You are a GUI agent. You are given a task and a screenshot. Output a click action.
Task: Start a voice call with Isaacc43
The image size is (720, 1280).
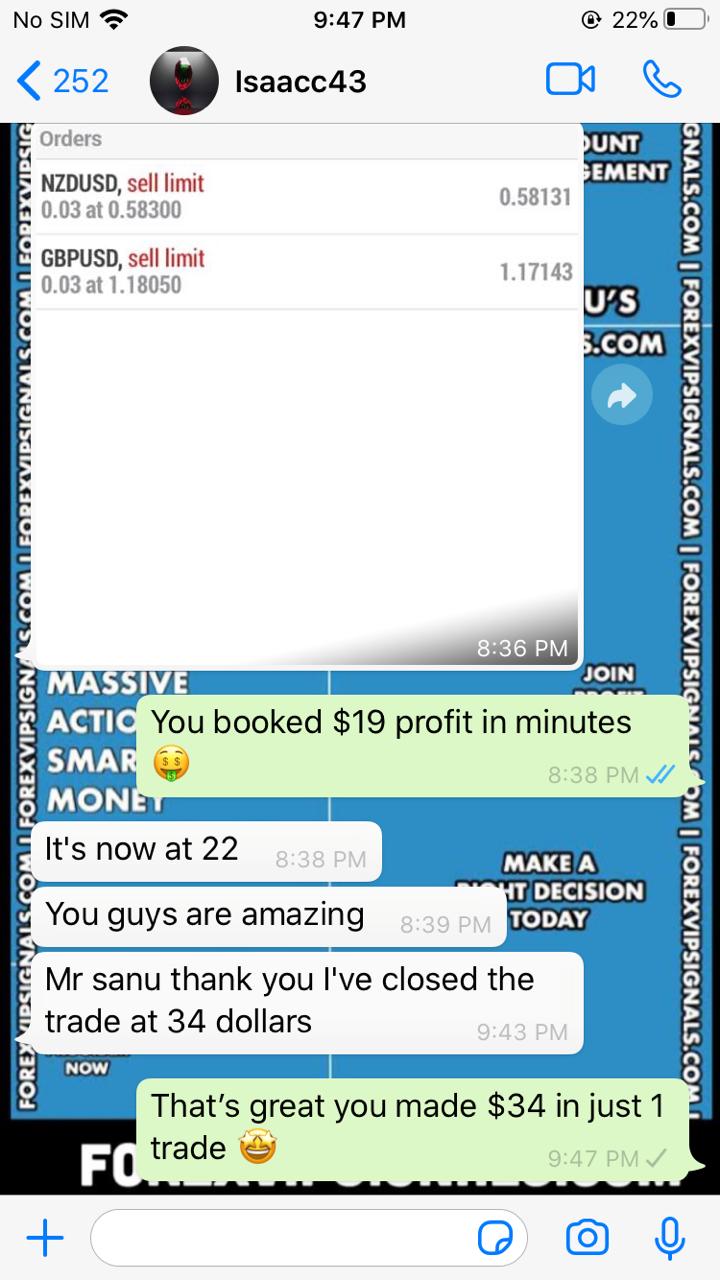[x=661, y=80]
